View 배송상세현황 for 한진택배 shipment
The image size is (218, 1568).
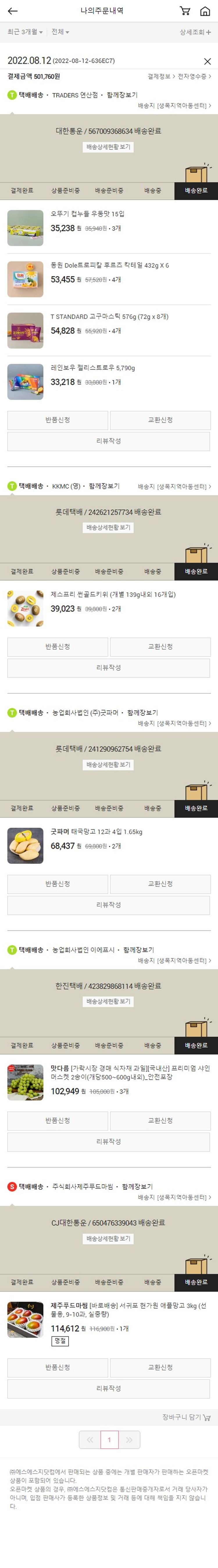(109, 1001)
